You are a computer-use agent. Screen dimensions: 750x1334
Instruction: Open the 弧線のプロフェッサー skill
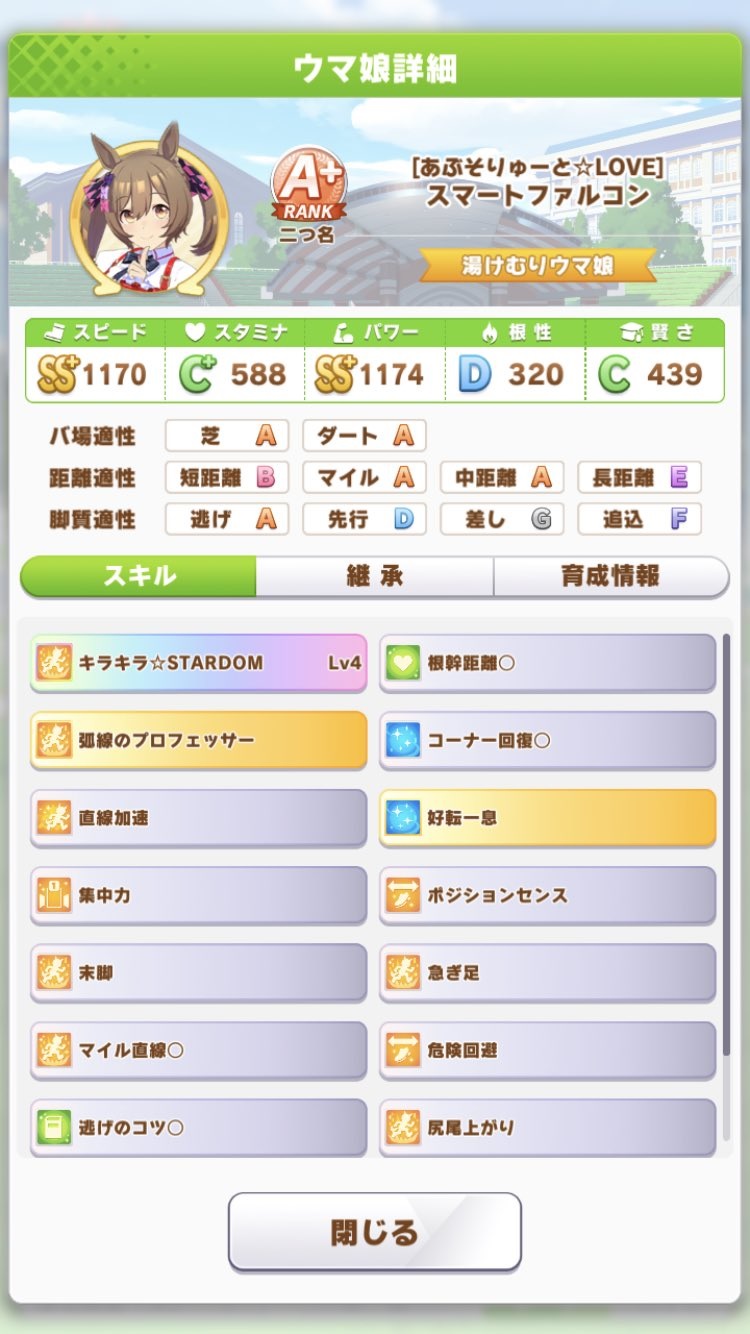point(198,740)
